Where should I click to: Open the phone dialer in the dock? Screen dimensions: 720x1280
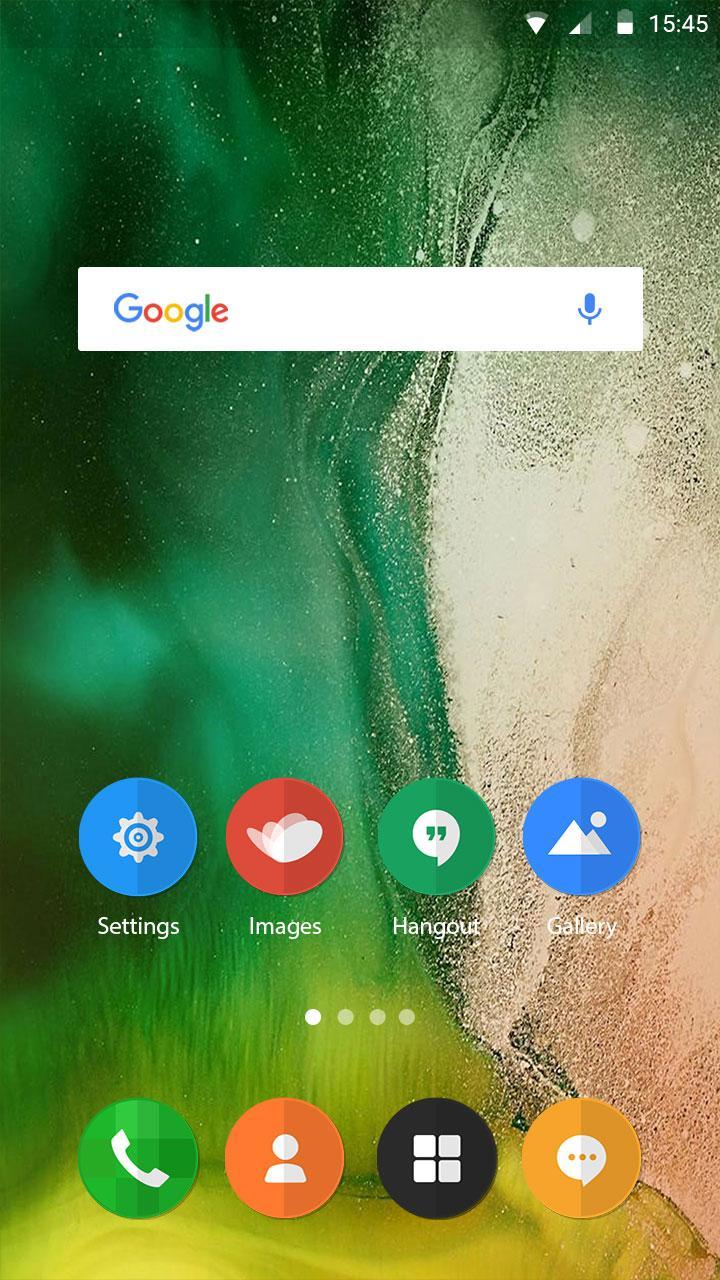coord(138,1158)
